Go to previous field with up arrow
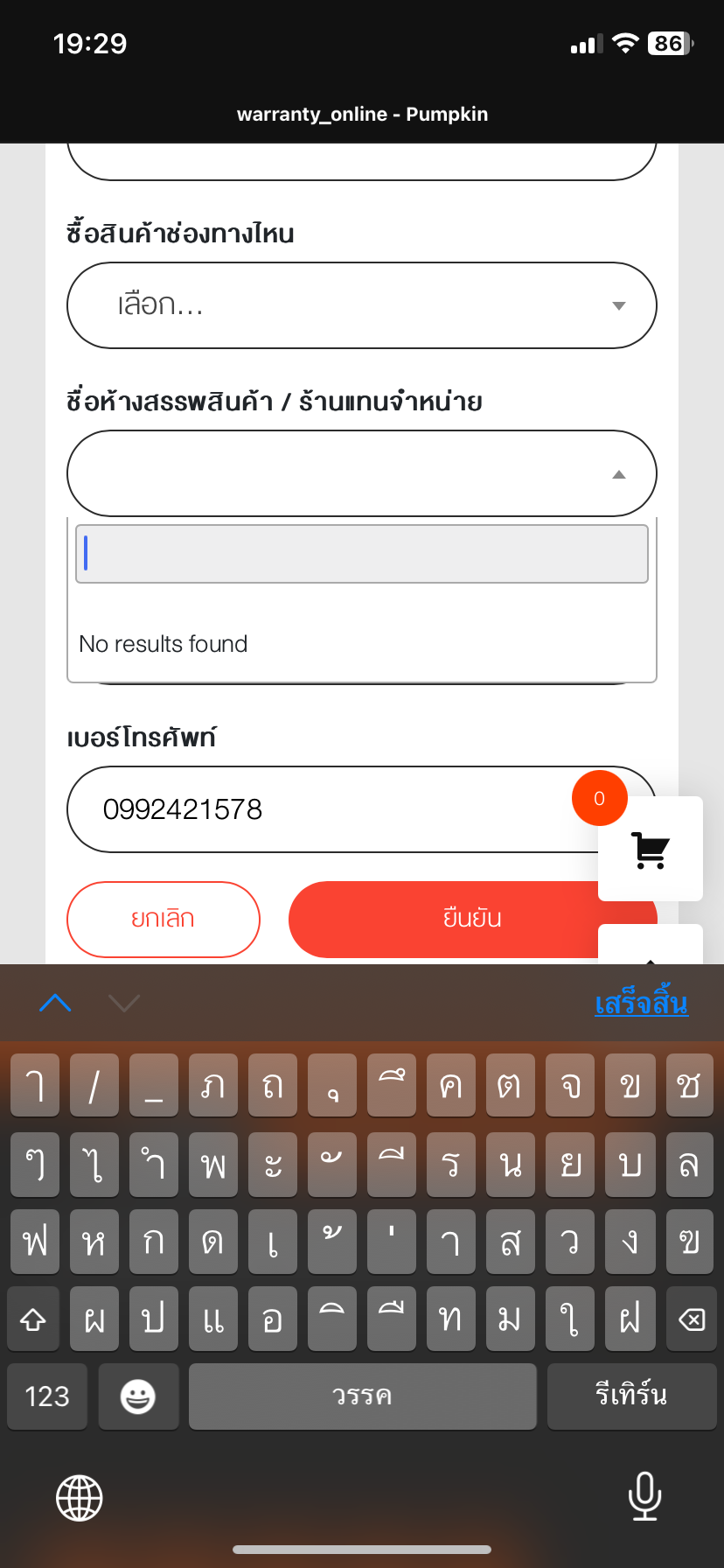 (55, 1003)
